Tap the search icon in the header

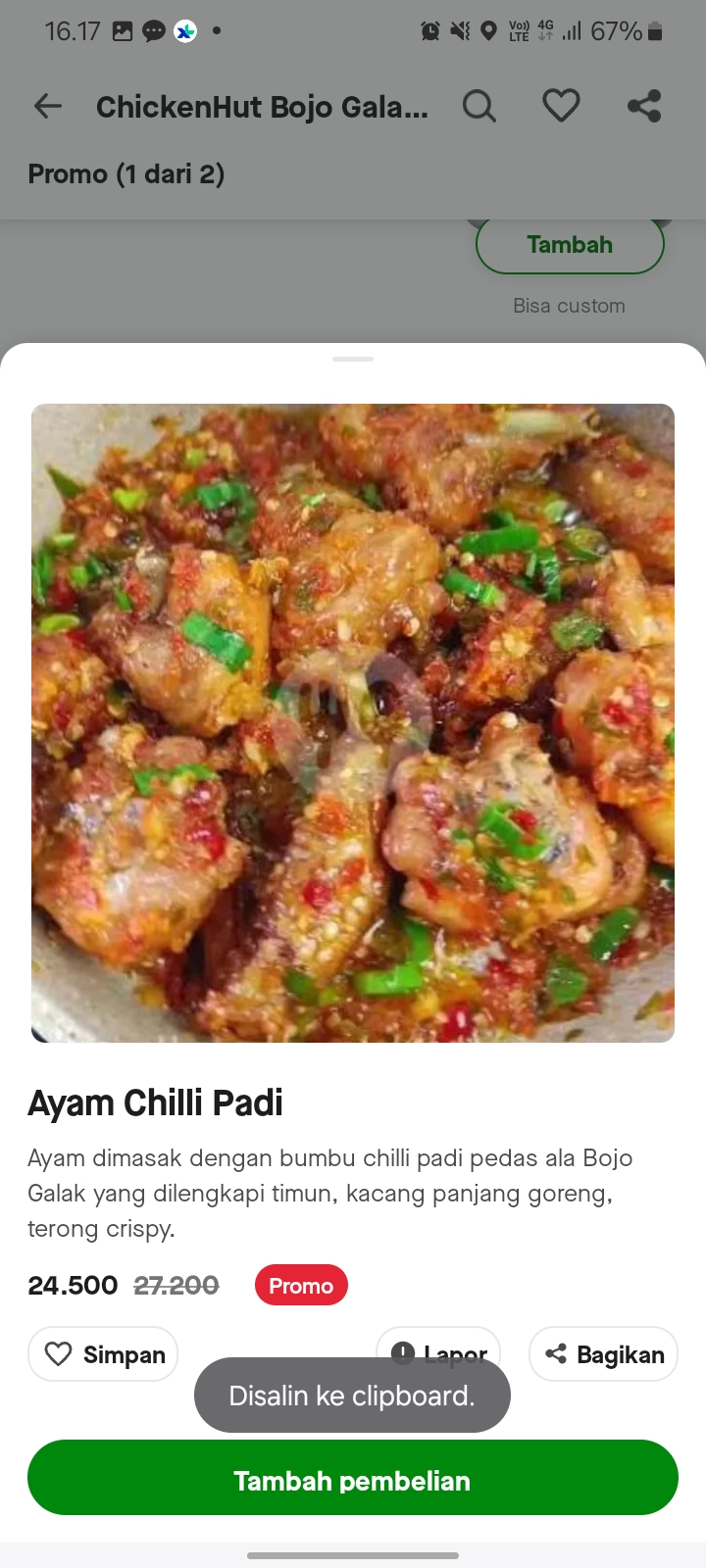point(479,106)
